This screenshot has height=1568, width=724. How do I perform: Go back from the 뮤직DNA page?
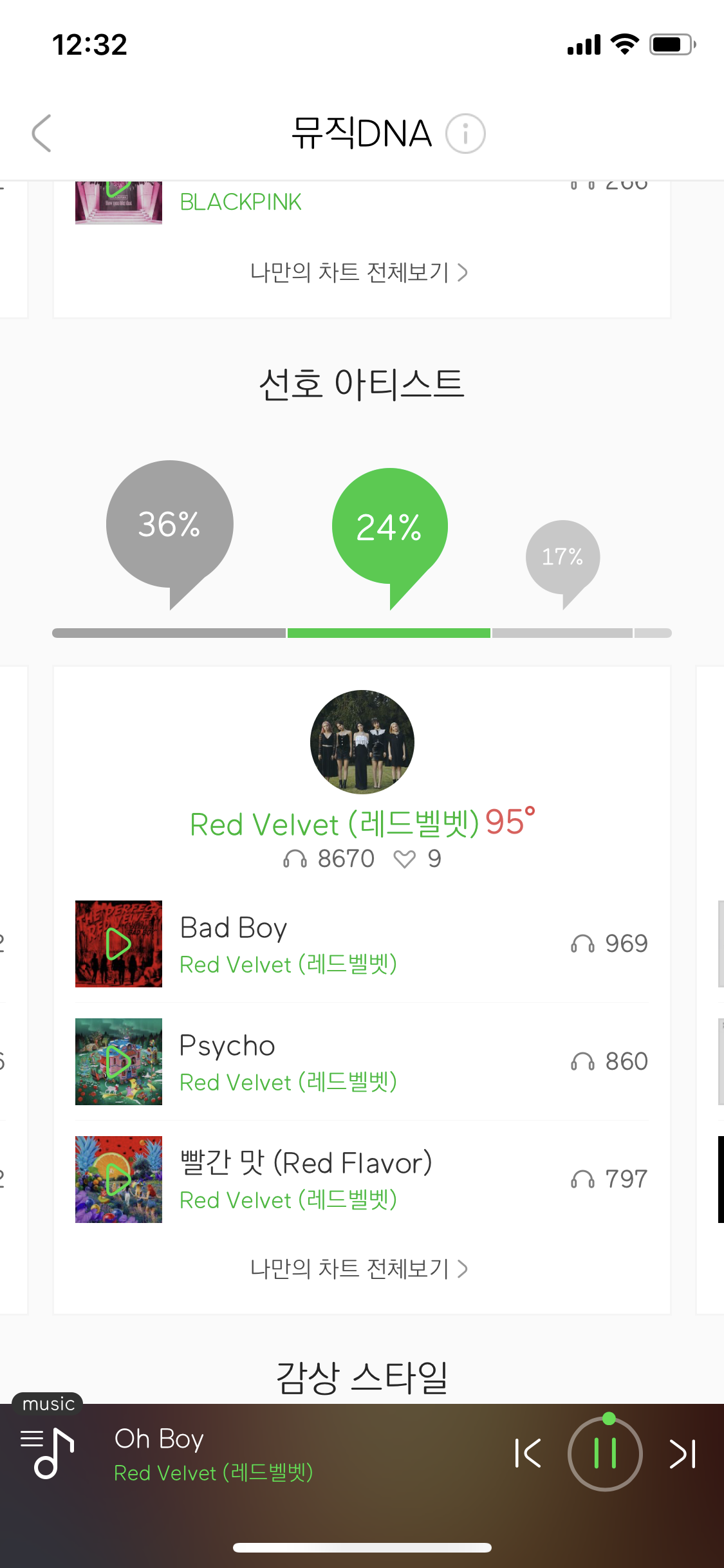[42, 133]
